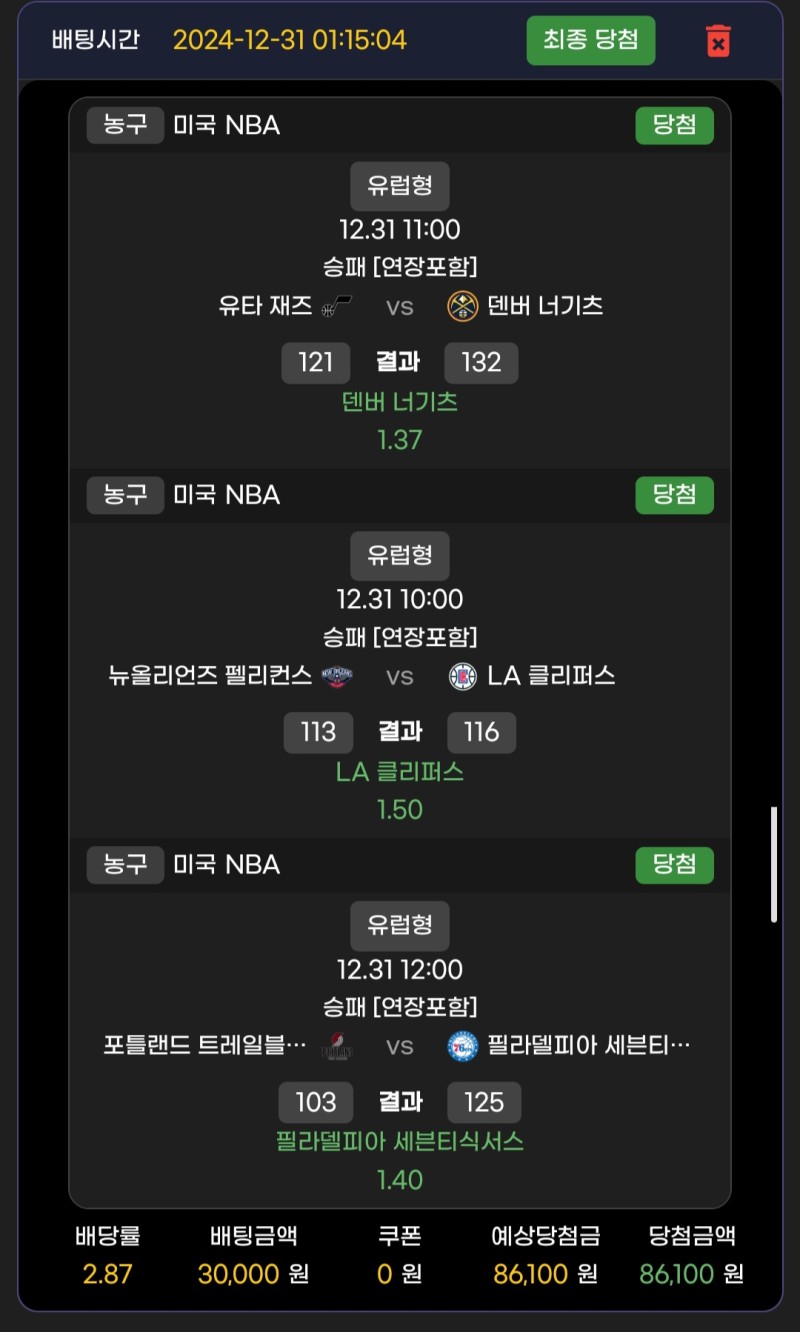Tap the 최종 당첨 status button

click(591, 41)
